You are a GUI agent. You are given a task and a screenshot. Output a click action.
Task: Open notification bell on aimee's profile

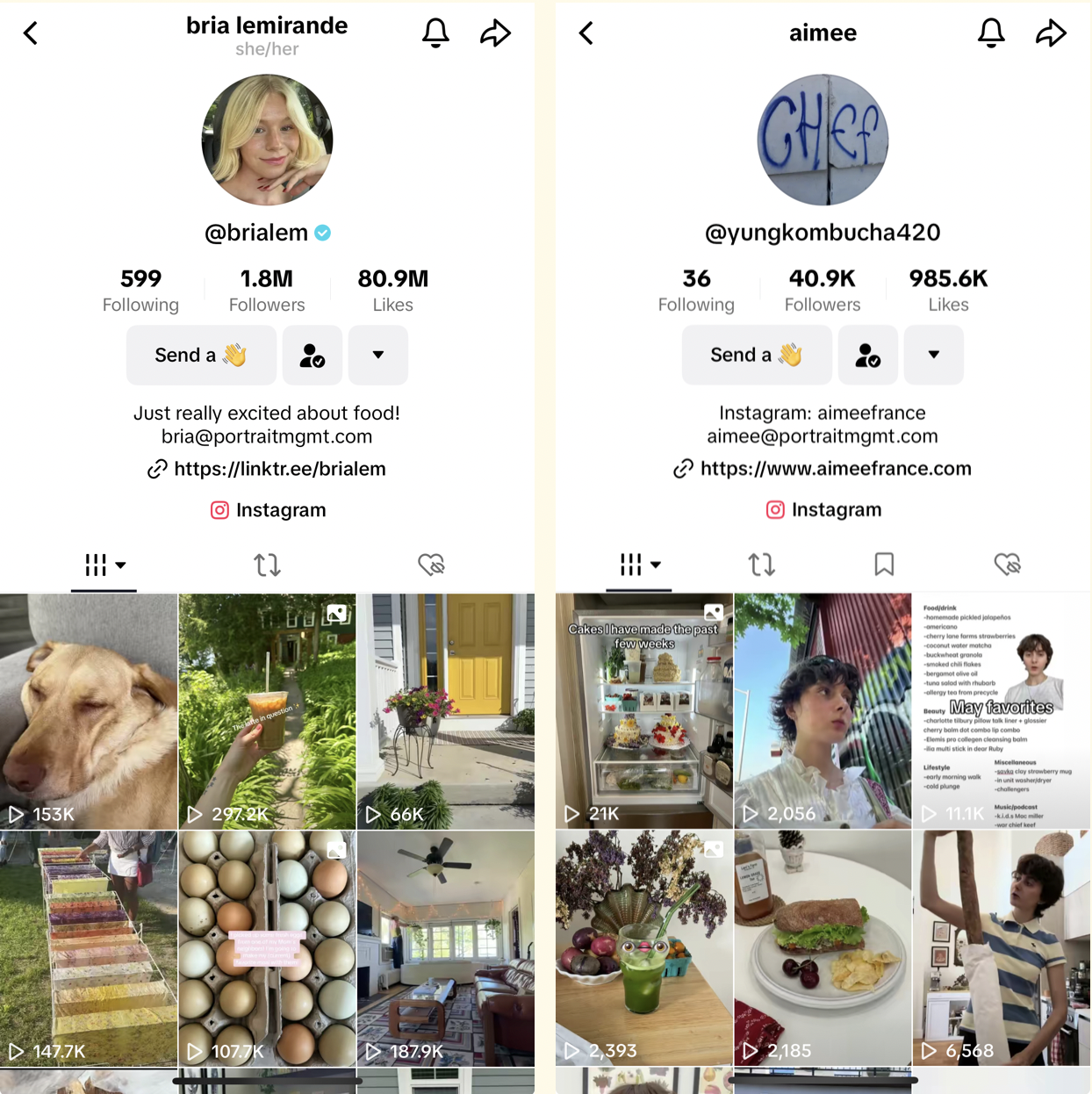991,33
